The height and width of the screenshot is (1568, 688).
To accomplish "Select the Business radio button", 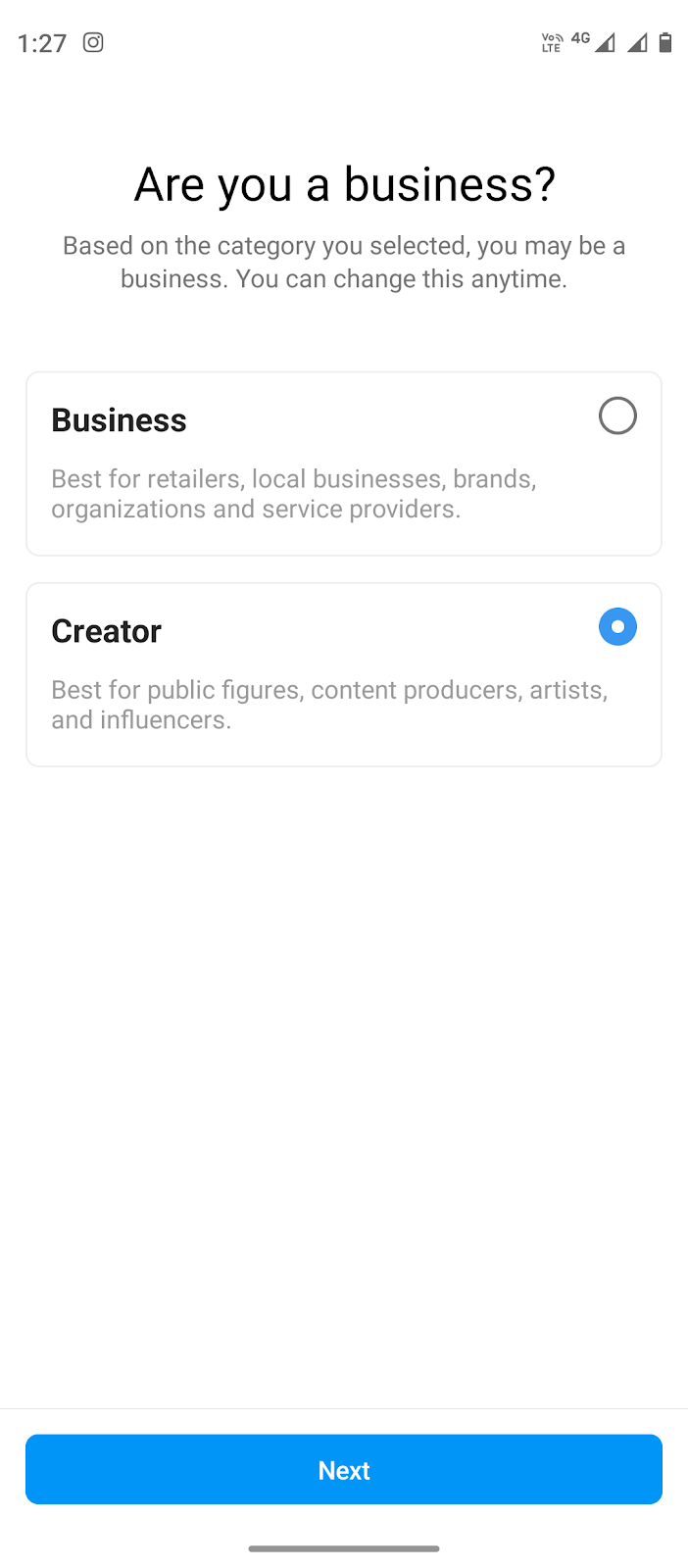I will click(617, 416).
